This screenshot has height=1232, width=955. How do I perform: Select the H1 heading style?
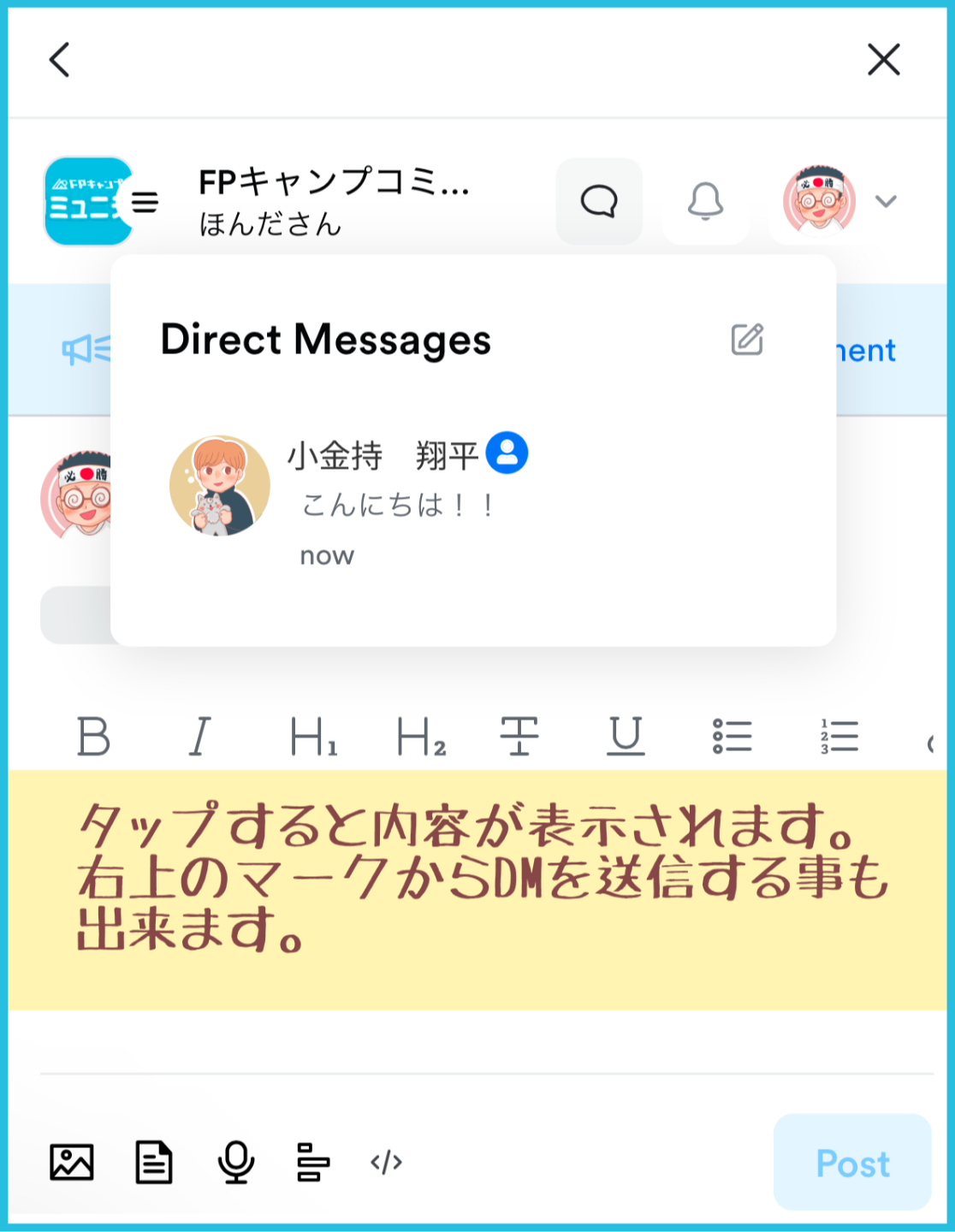313,736
